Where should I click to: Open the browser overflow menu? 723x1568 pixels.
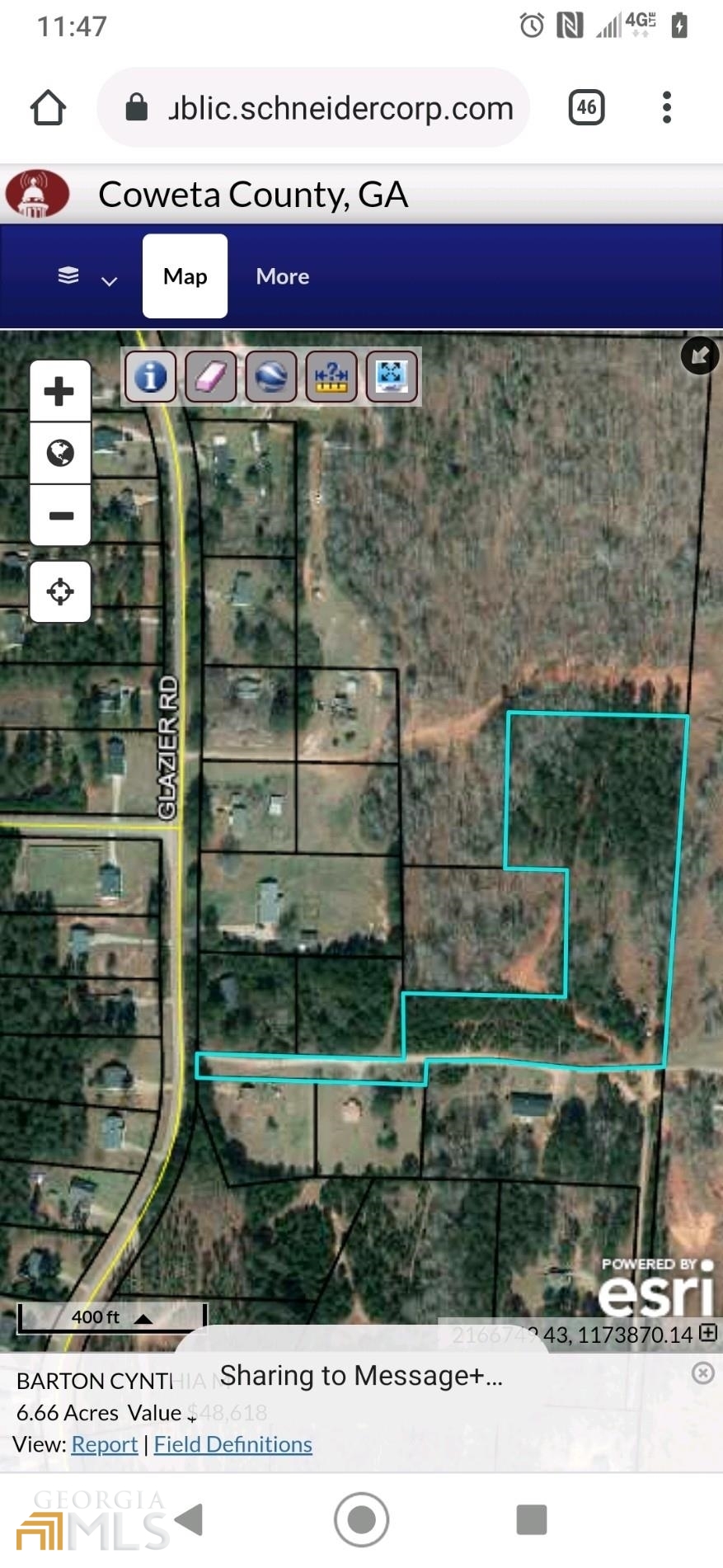coord(667,107)
